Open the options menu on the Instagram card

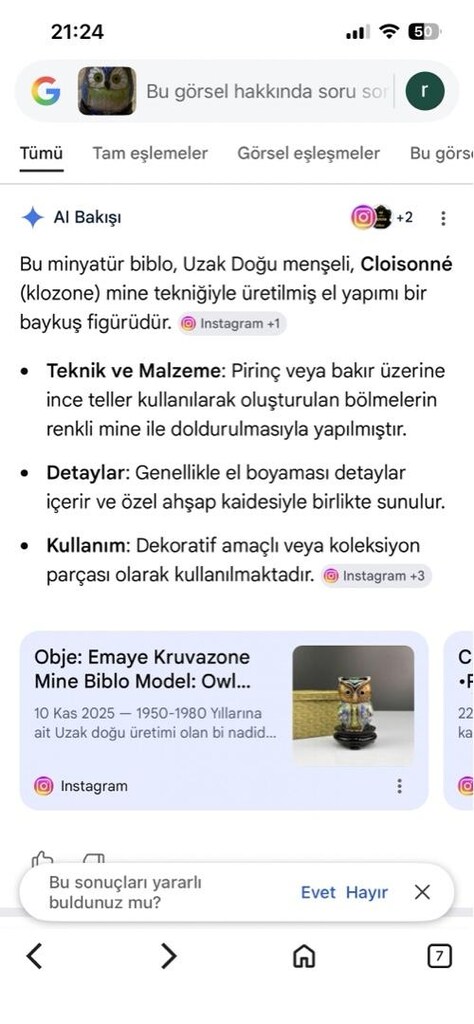coord(400,786)
